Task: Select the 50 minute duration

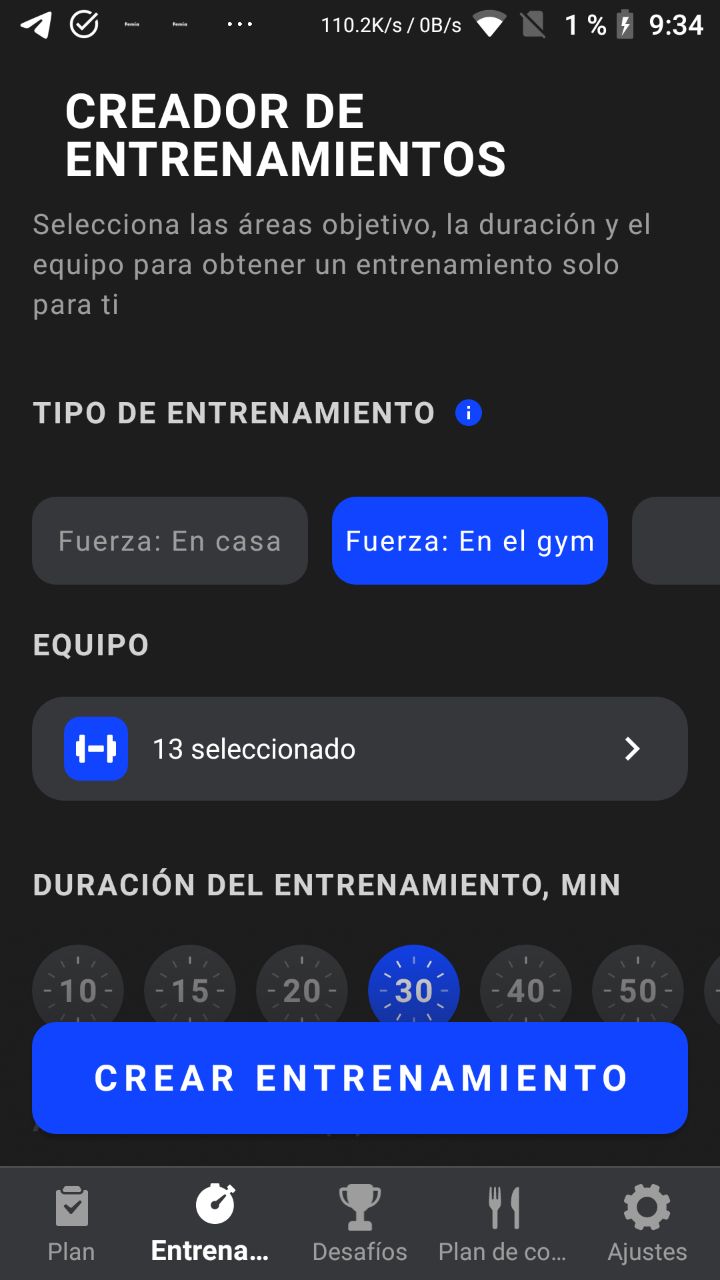Action: (638, 990)
